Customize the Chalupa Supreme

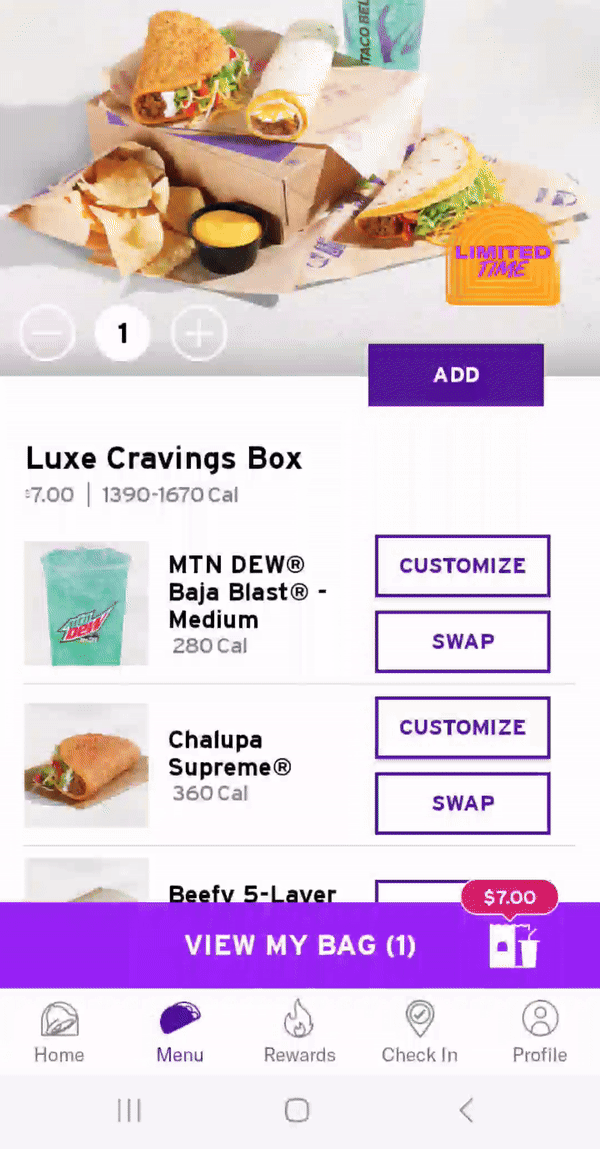pyautogui.click(x=462, y=727)
